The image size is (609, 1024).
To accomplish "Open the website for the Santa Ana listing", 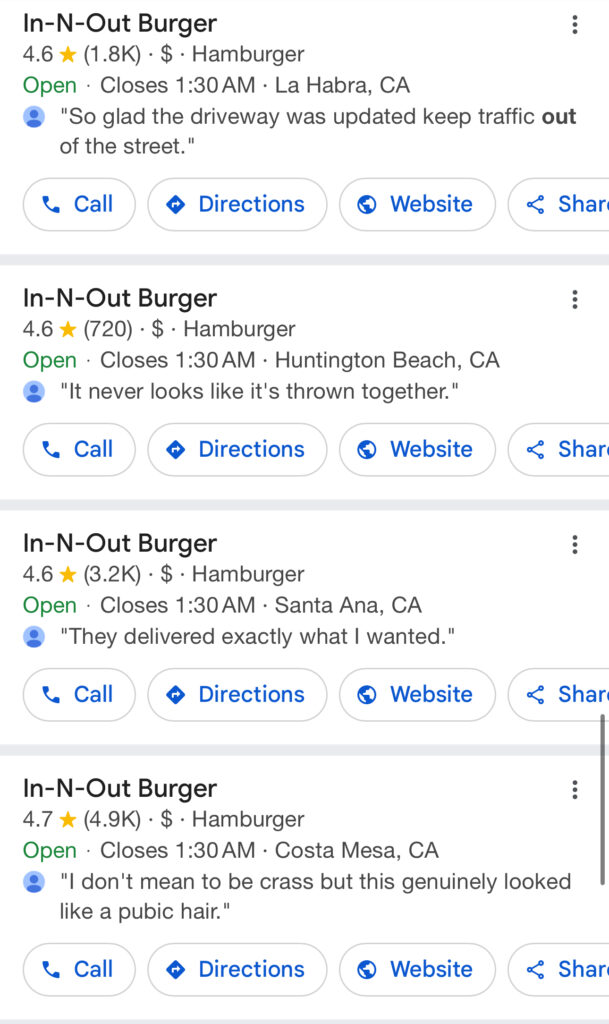I will pos(417,694).
